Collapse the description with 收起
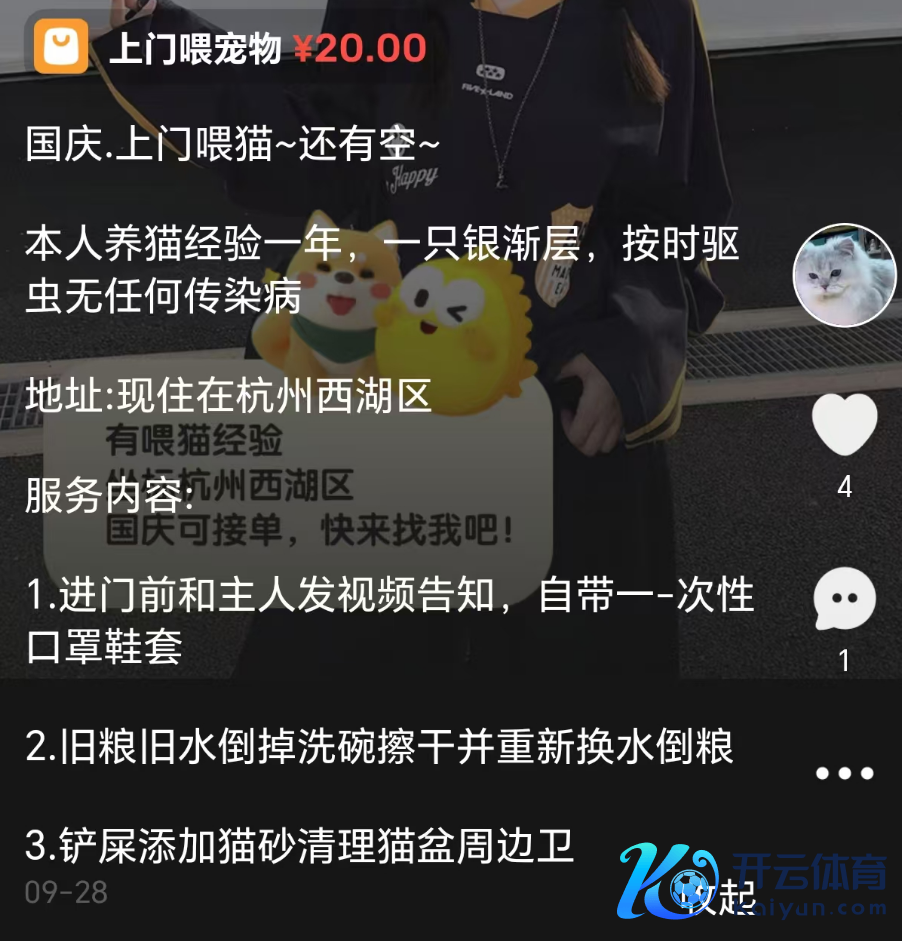 tap(722, 897)
